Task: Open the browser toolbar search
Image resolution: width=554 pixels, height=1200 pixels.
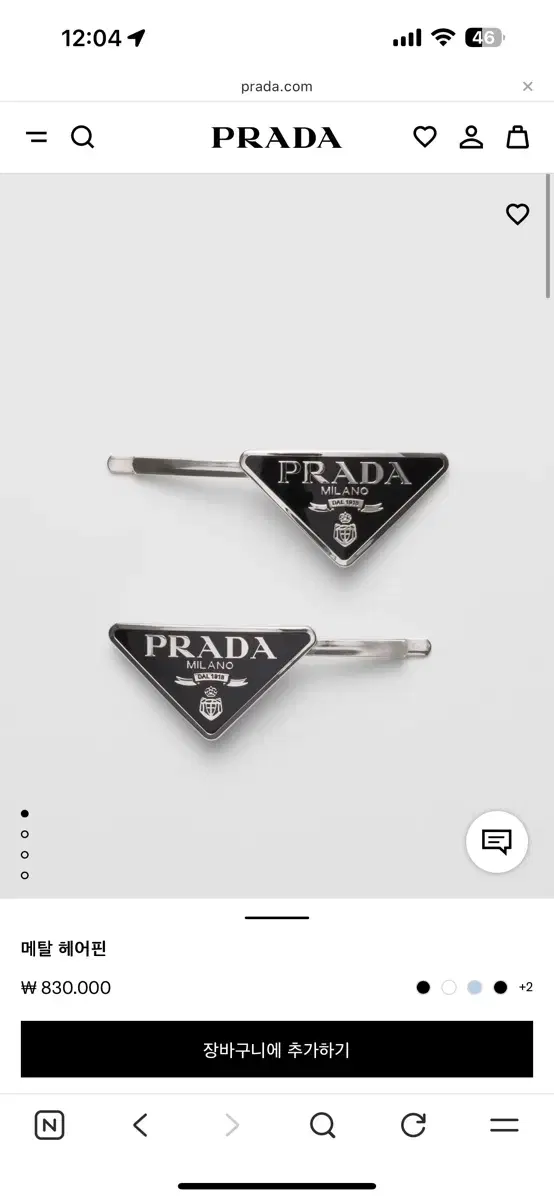Action: pos(322,1125)
